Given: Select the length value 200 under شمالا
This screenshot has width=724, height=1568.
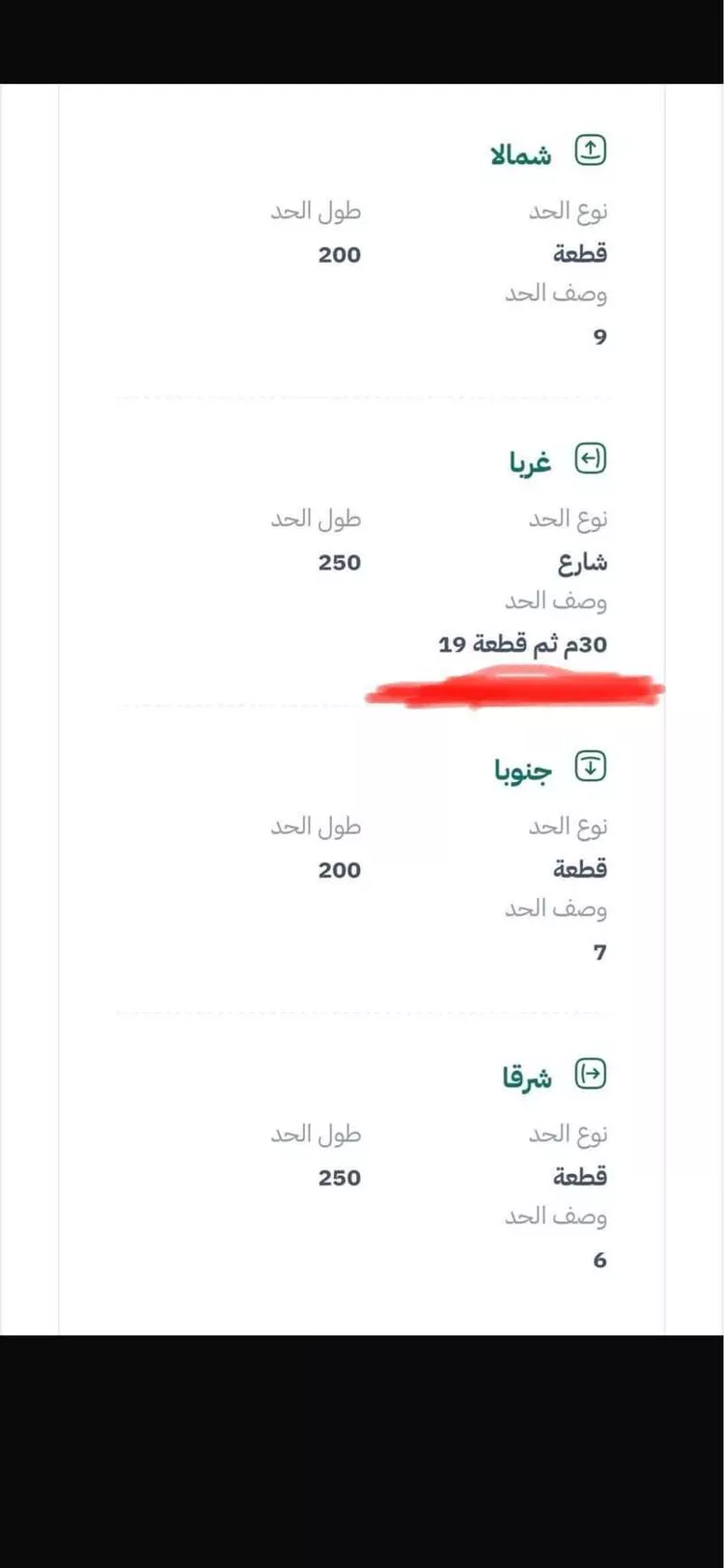Looking at the screenshot, I should (x=340, y=254).
